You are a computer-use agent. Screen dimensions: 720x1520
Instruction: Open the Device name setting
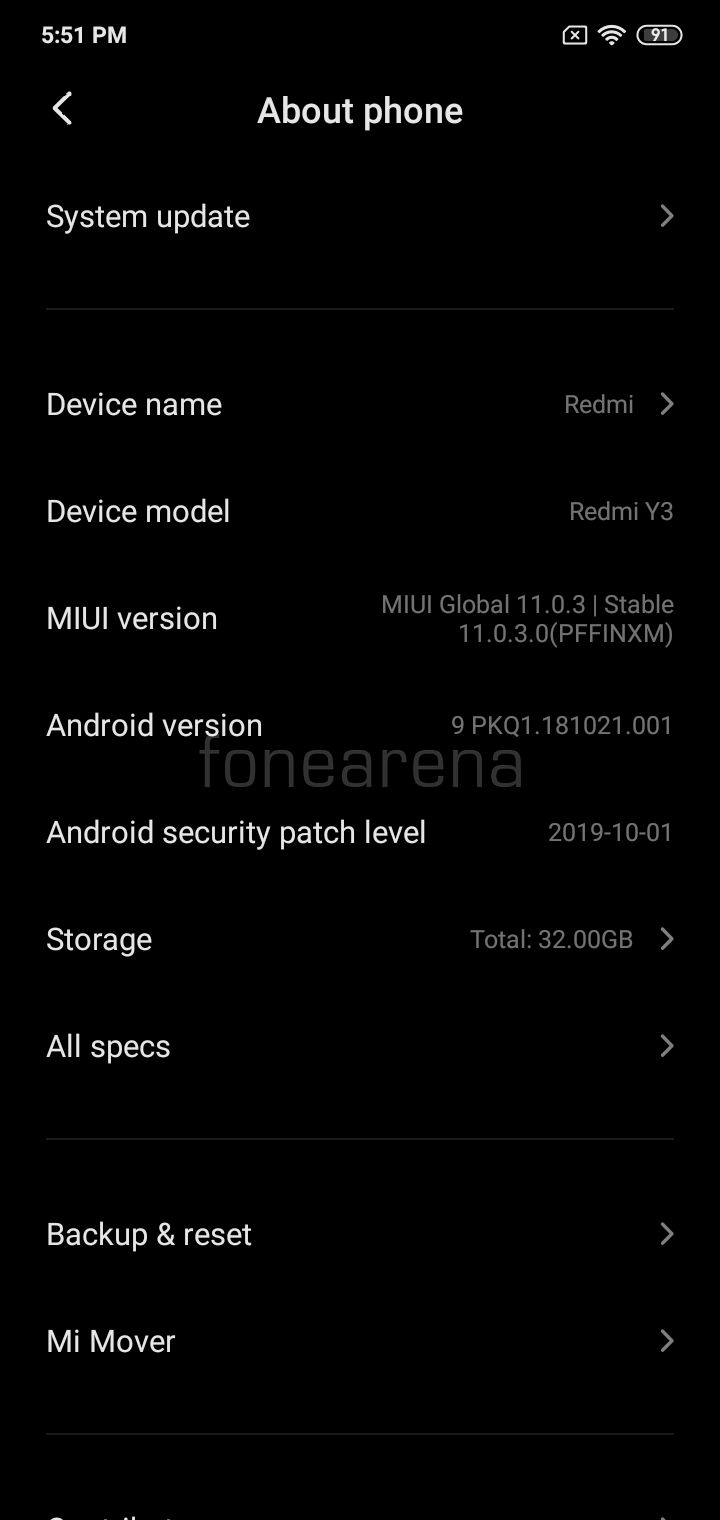point(359,404)
